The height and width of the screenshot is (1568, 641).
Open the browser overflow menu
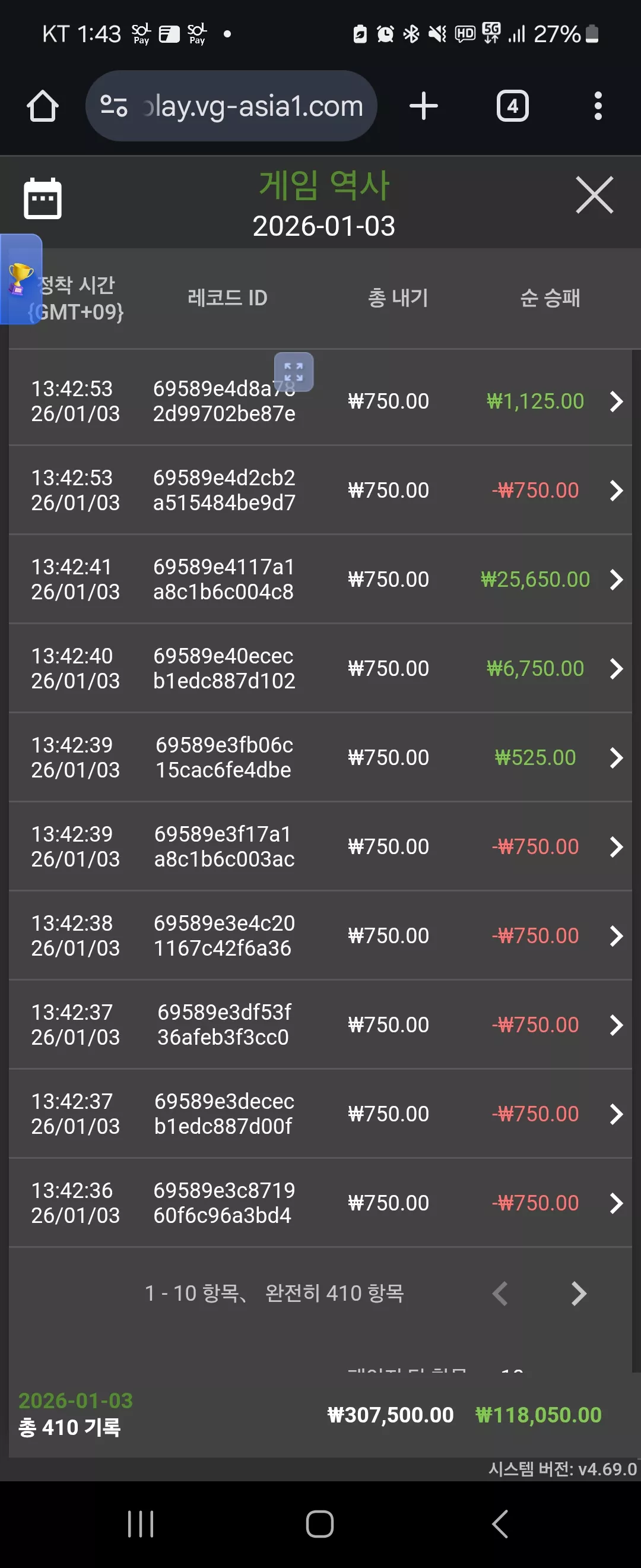tap(598, 106)
